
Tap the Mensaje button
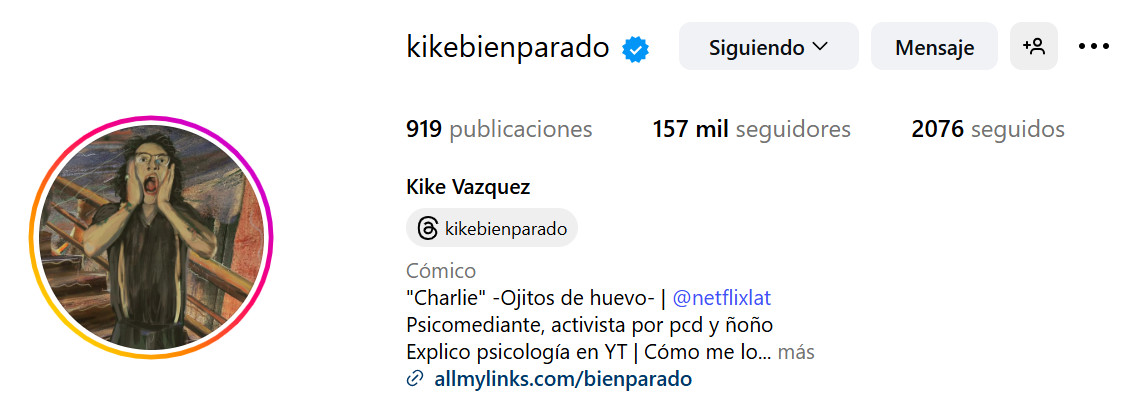[934, 47]
